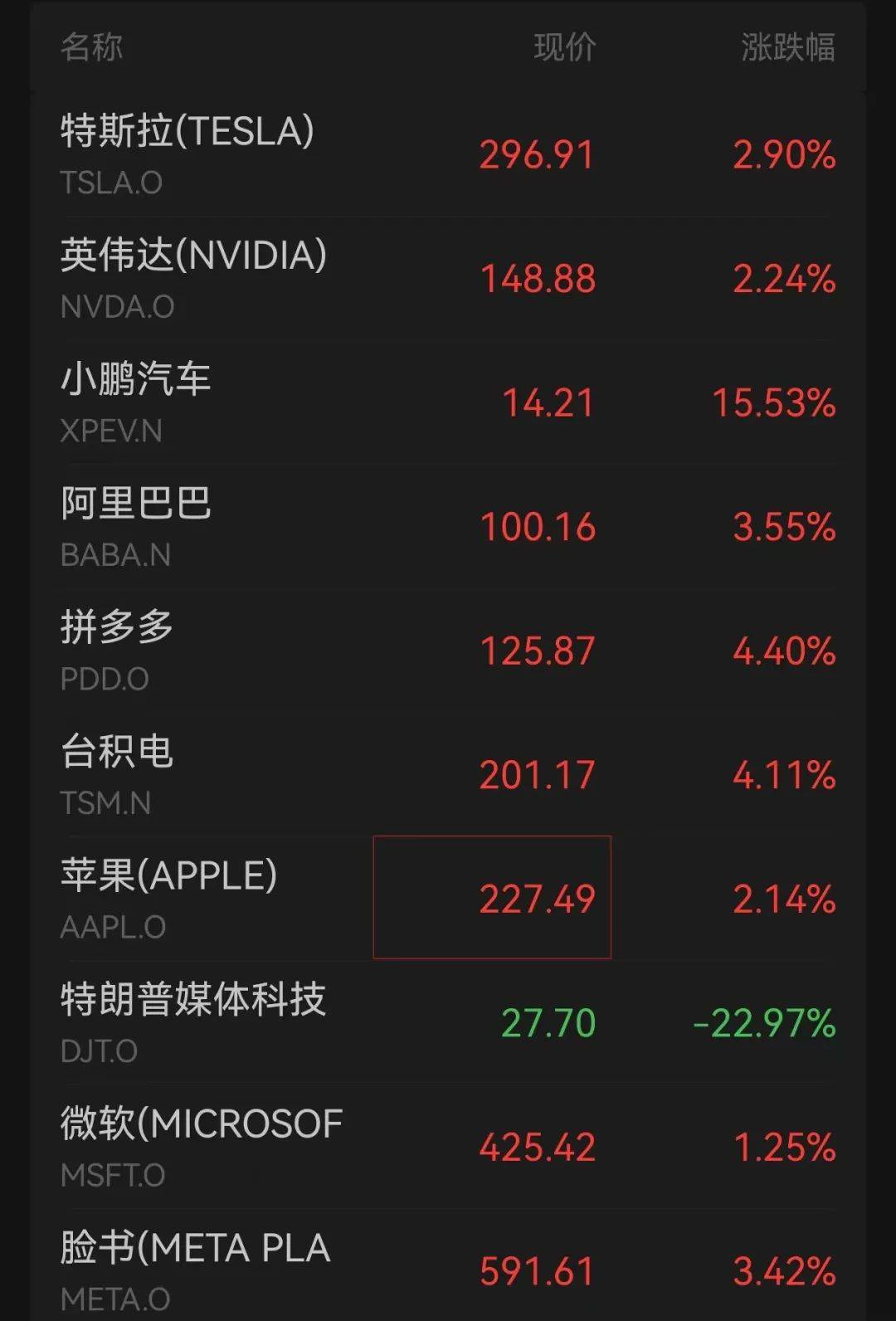The image size is (896, 1321).
Task: Click Meta's price 591.61
Action: click(537, 1269)
